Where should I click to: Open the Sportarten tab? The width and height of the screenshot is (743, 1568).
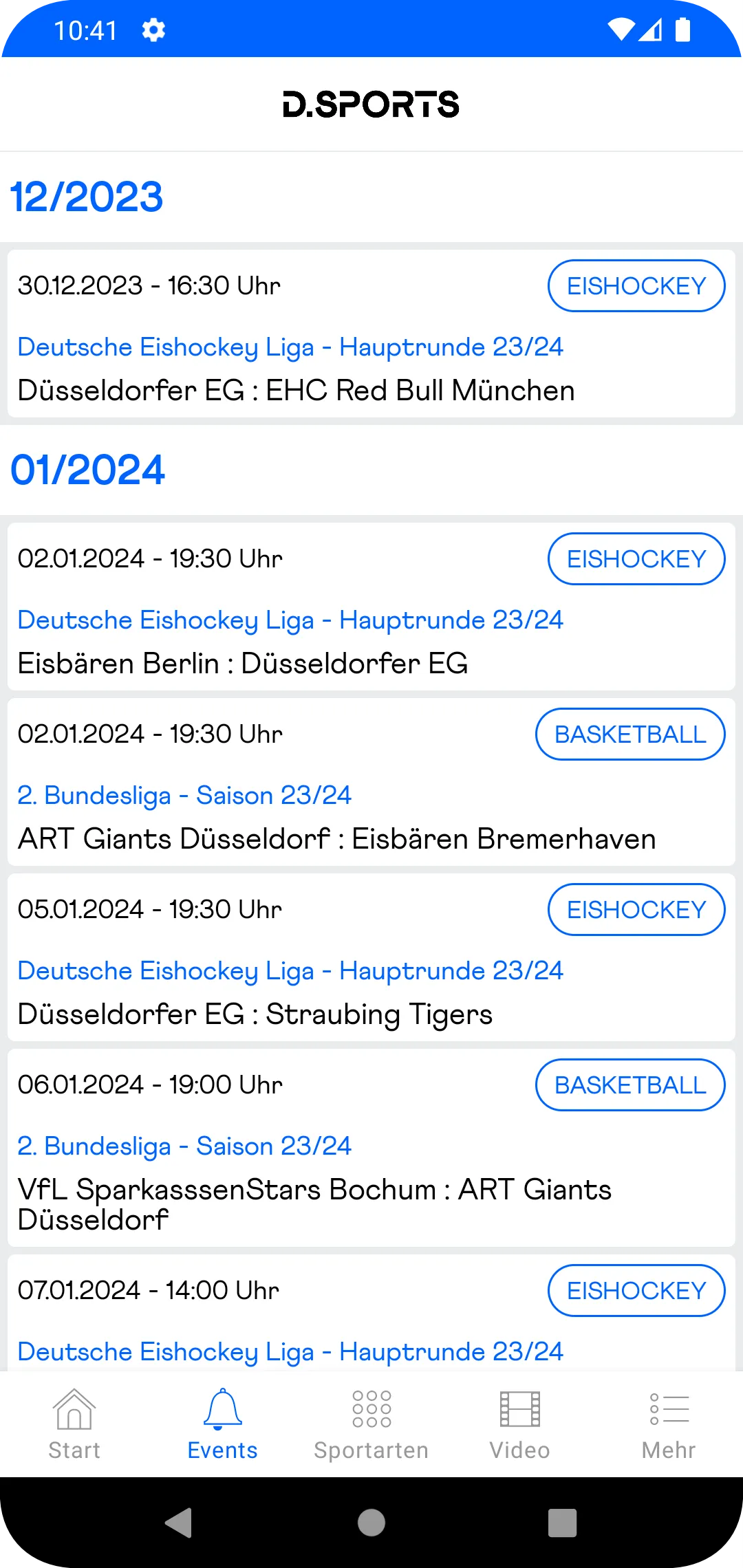pyautogui.click(x=371, y=1424)
